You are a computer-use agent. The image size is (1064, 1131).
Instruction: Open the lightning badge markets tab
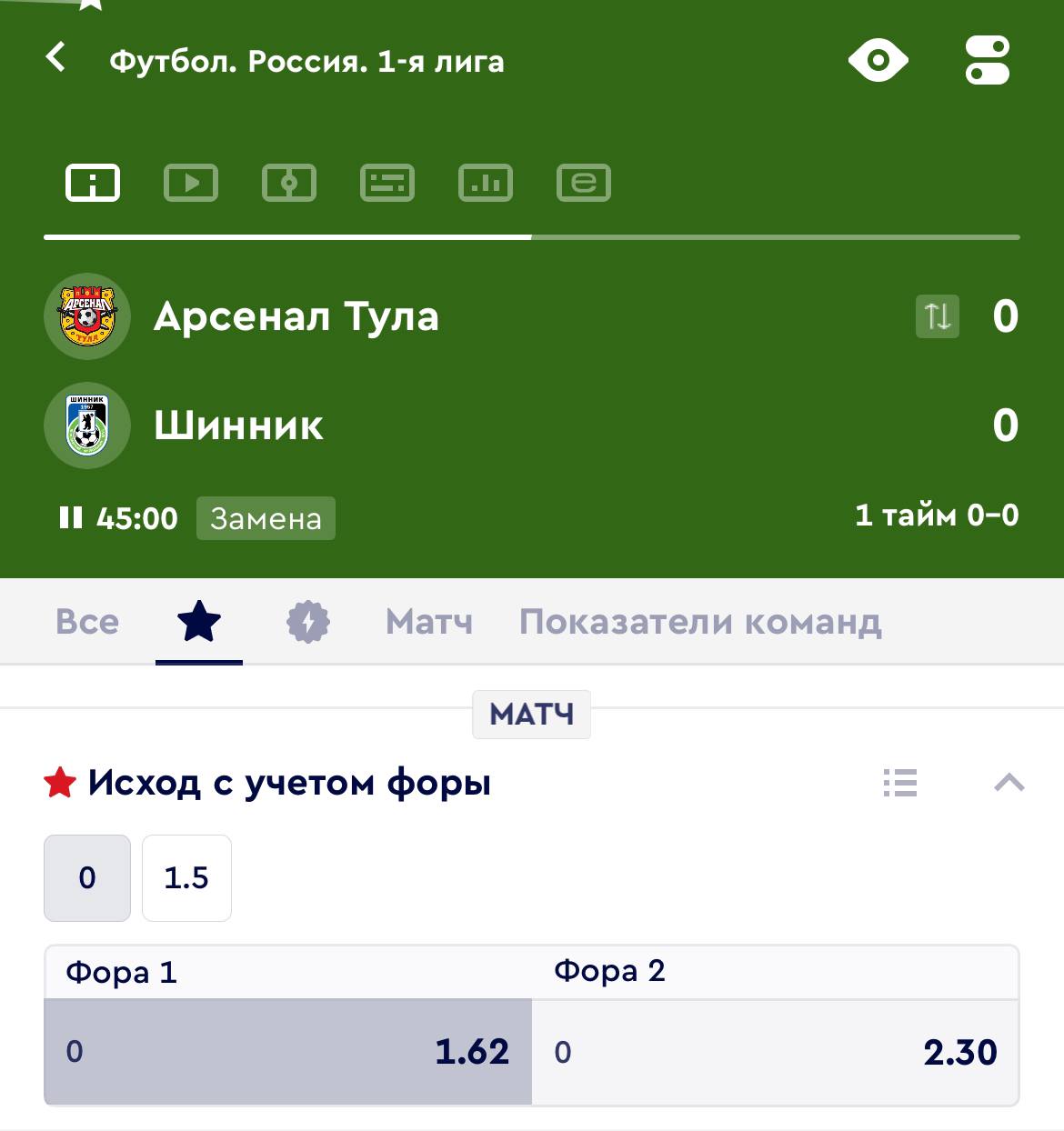tap(308, 623)
